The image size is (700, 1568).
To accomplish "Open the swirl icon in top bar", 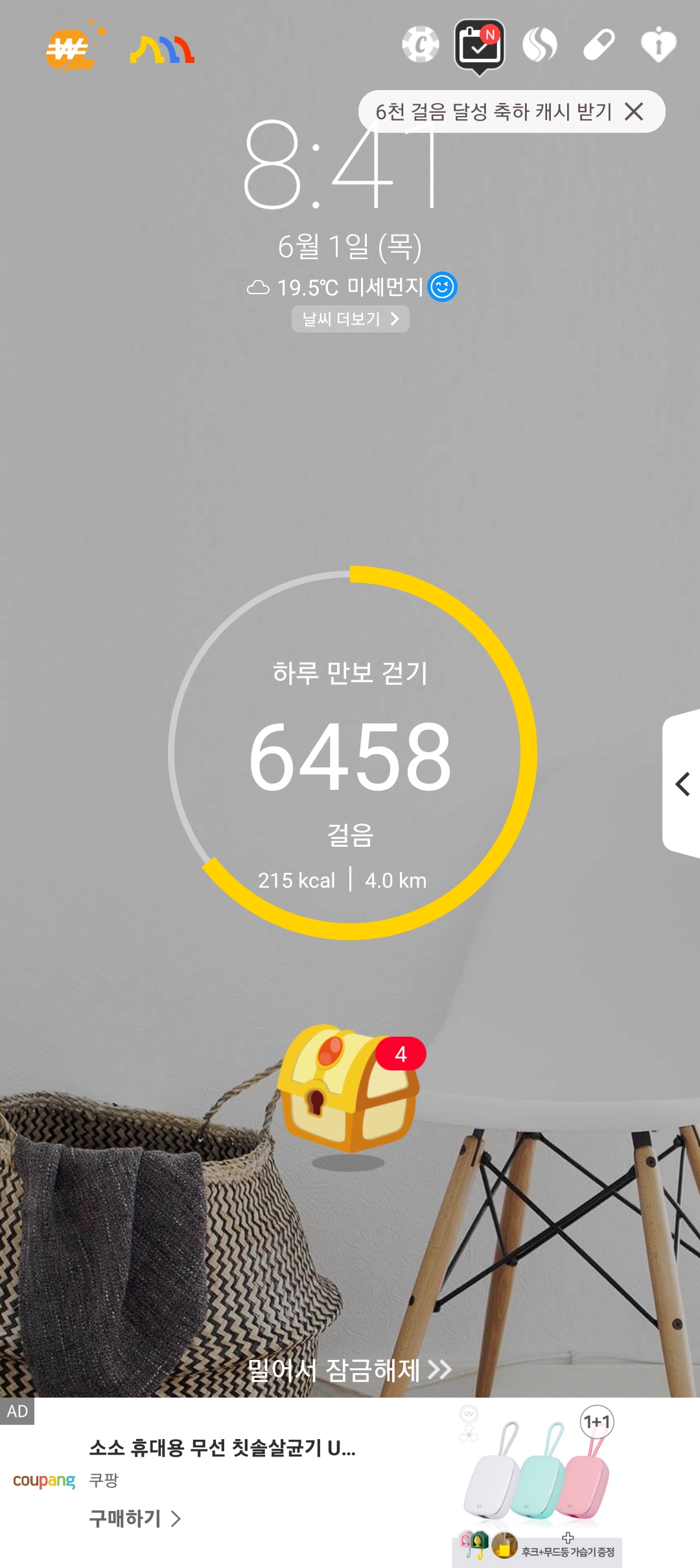I will coord(540,45).
